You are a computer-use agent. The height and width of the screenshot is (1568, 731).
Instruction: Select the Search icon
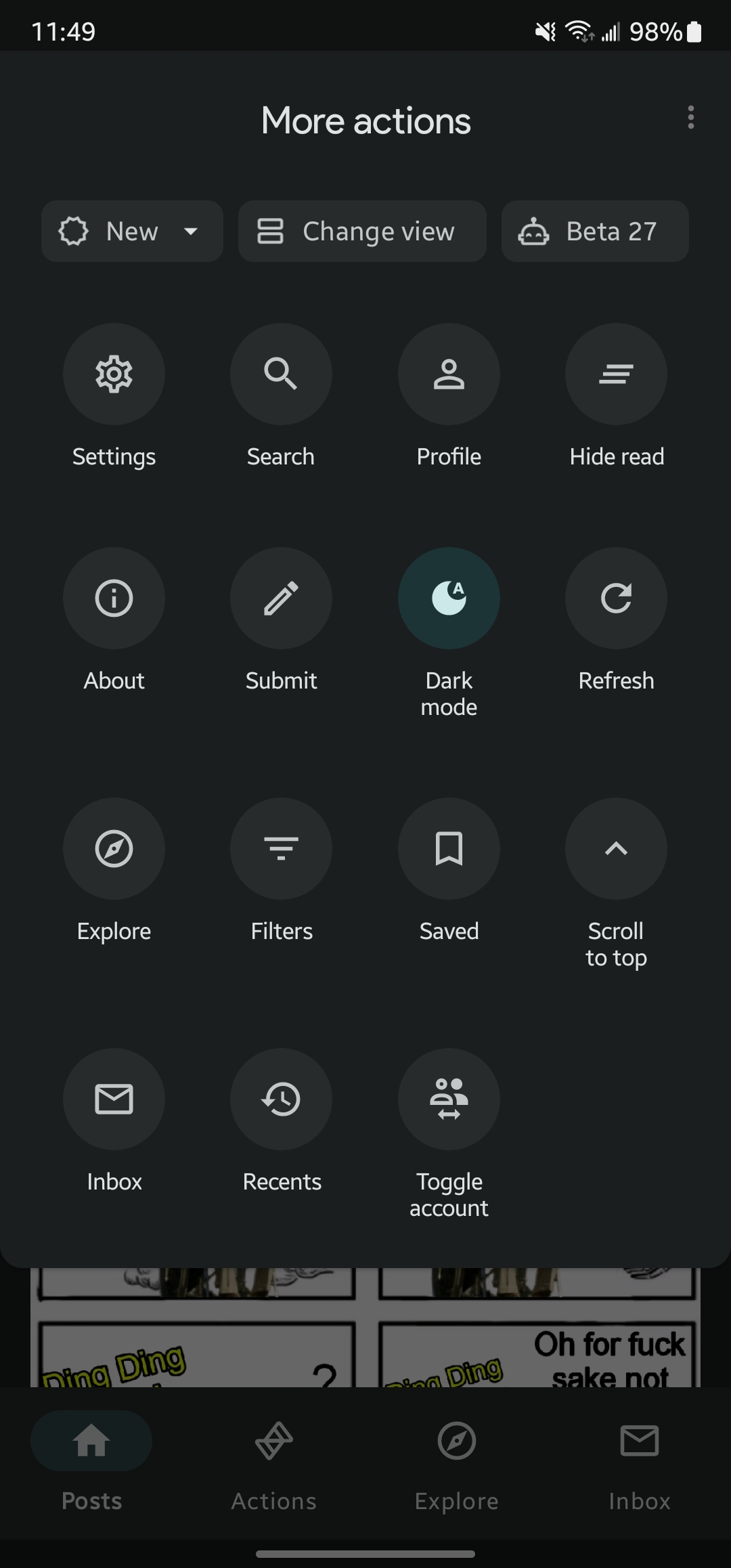(281, 374)
